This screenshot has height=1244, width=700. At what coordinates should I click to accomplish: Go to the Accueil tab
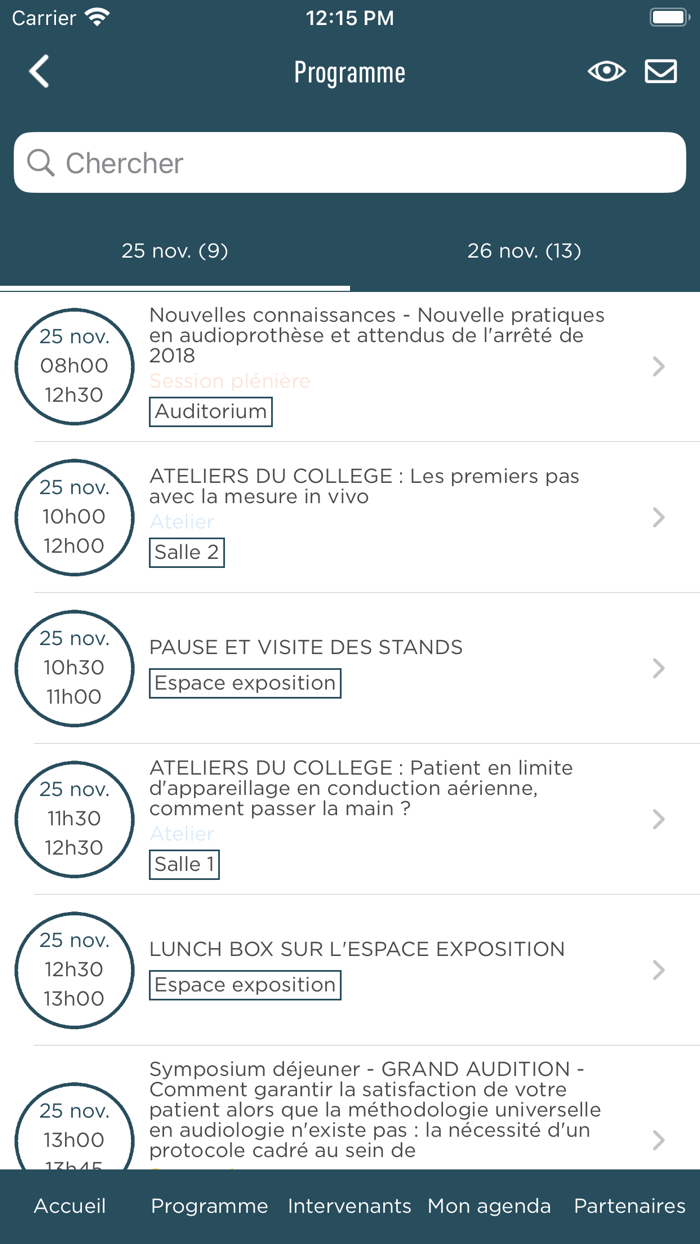[x=70, y=1206]
